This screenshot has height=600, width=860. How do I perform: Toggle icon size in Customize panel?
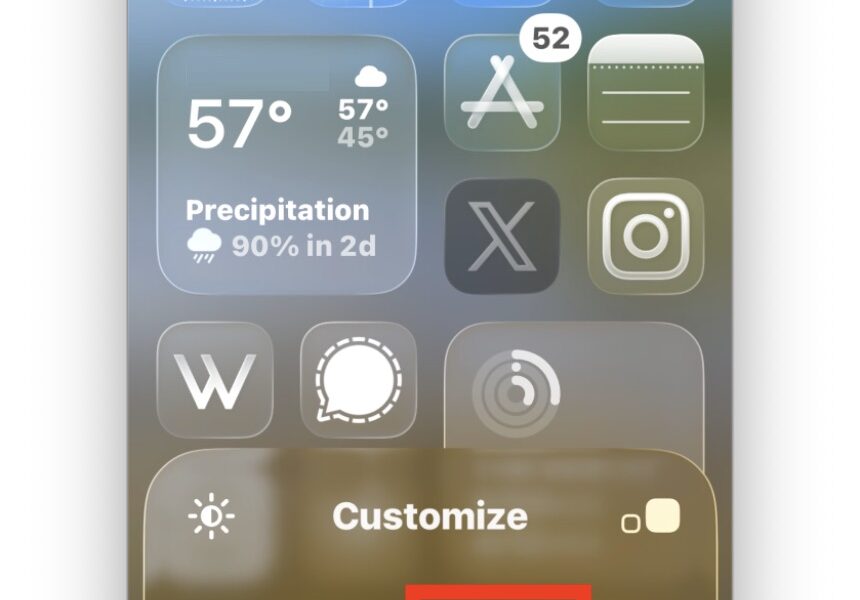tap(651, 517)
